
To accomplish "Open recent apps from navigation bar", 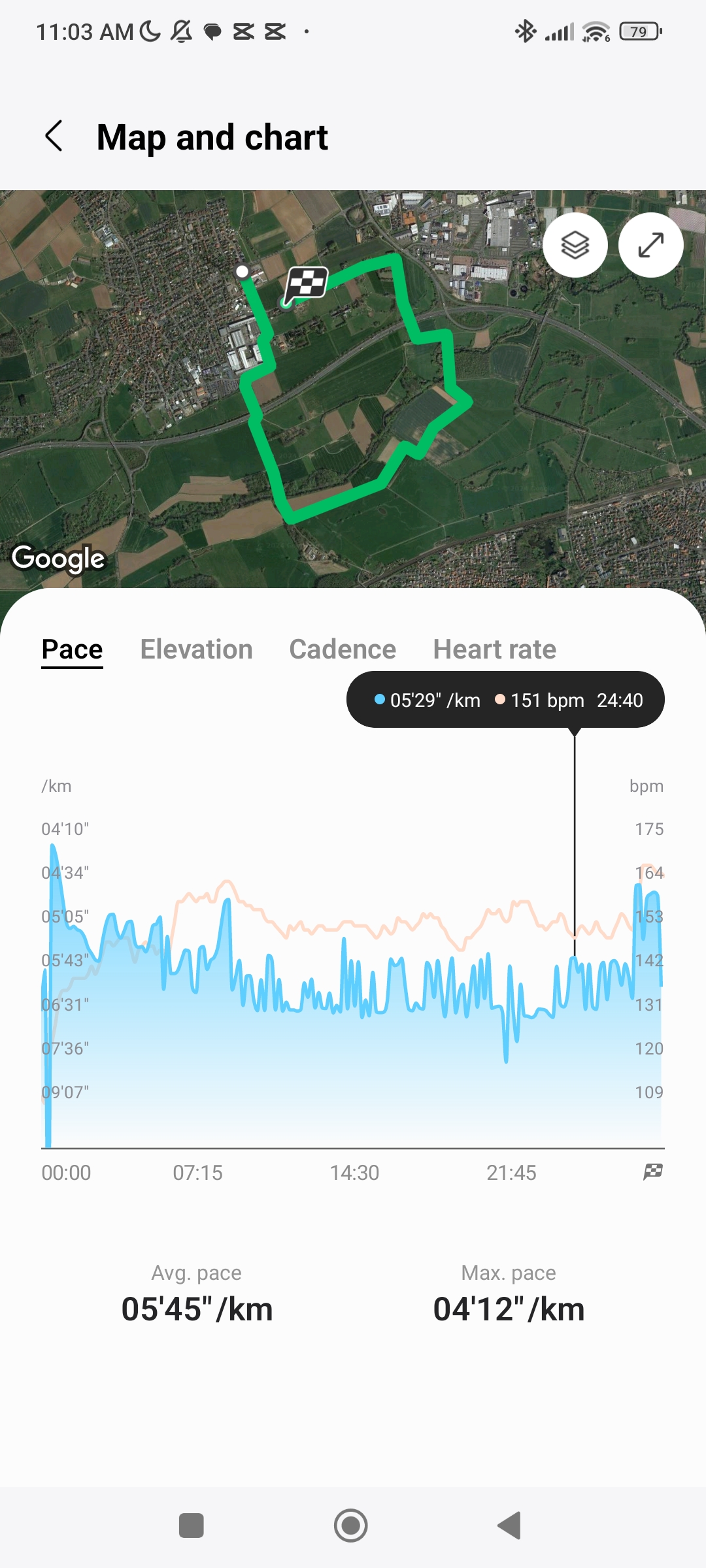I will (x=191, y=1526).
